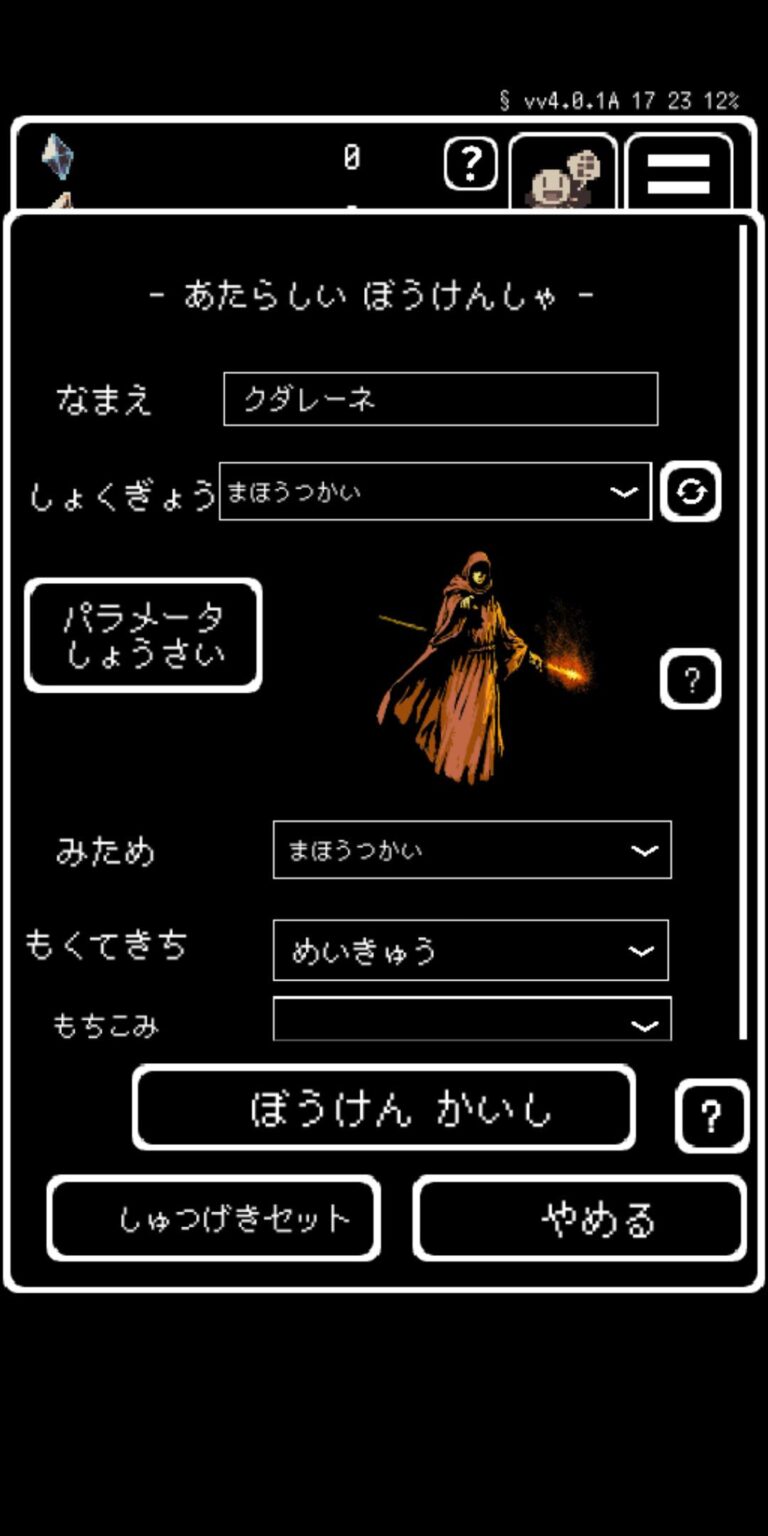Tap the help icon beside the character sprite
Image resolution: width=768 pixels, height=1536 pixels.
click(690, 680)
